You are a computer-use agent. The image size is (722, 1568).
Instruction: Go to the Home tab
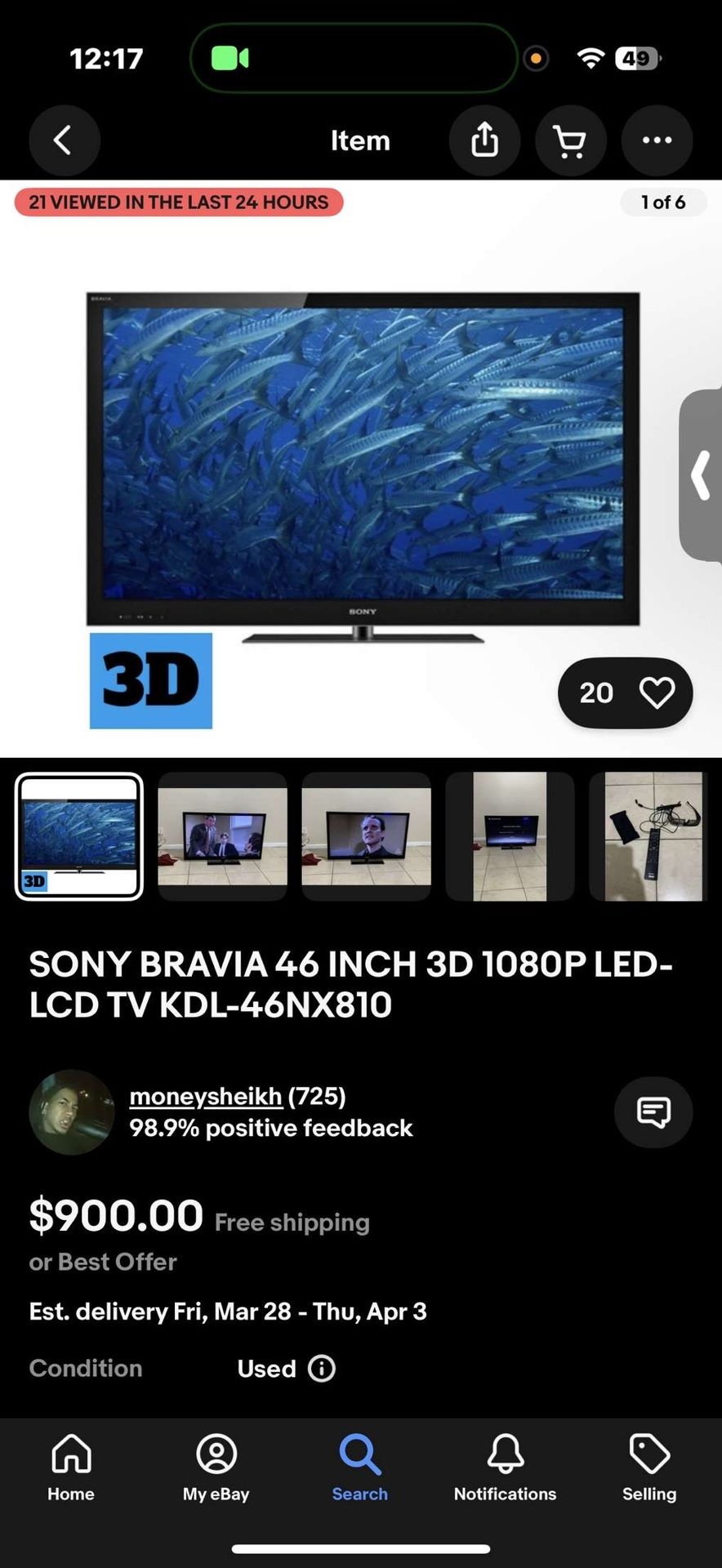click(71, 1468)
